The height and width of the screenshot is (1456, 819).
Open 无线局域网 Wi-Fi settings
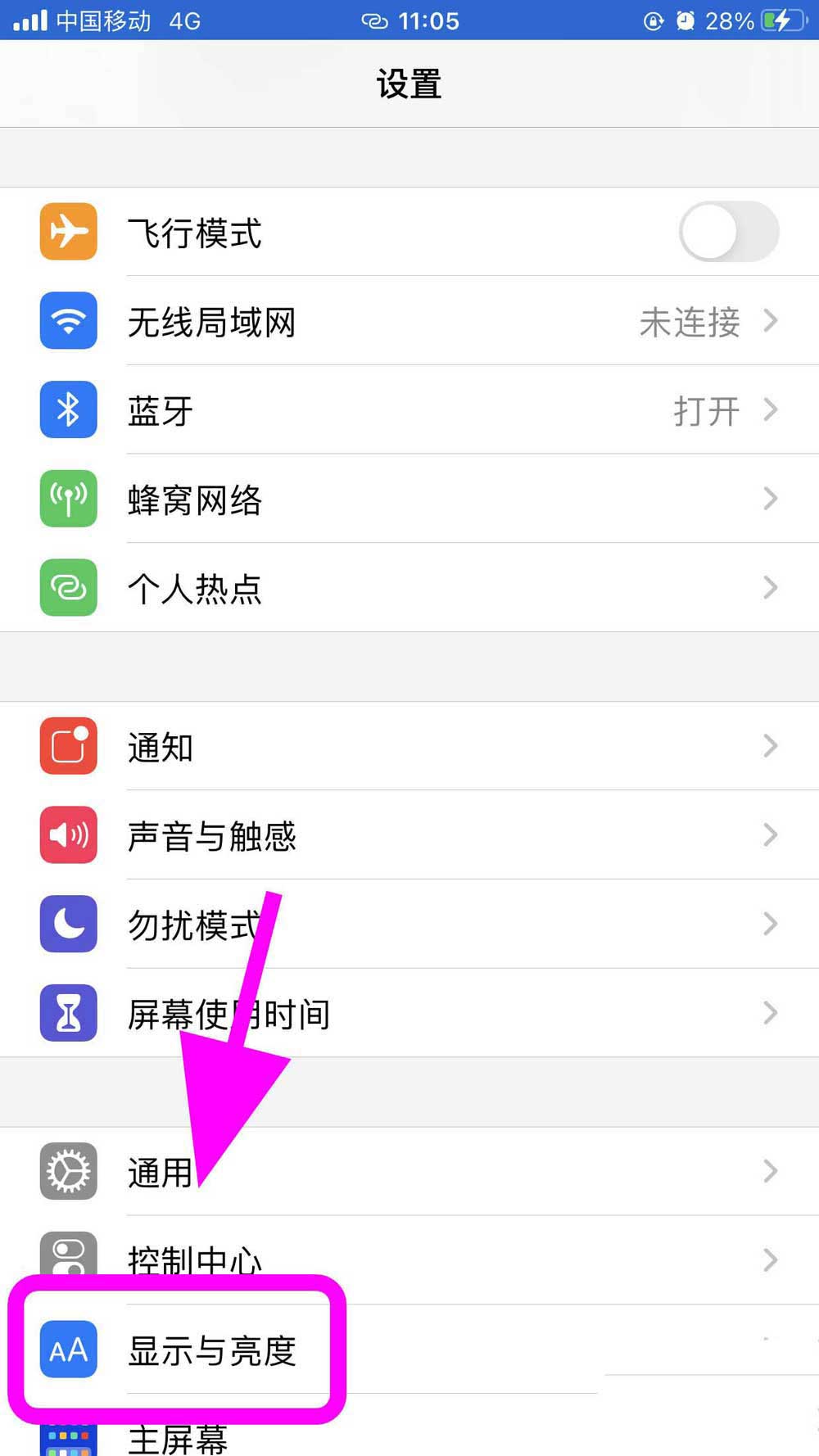coord(409,322)
